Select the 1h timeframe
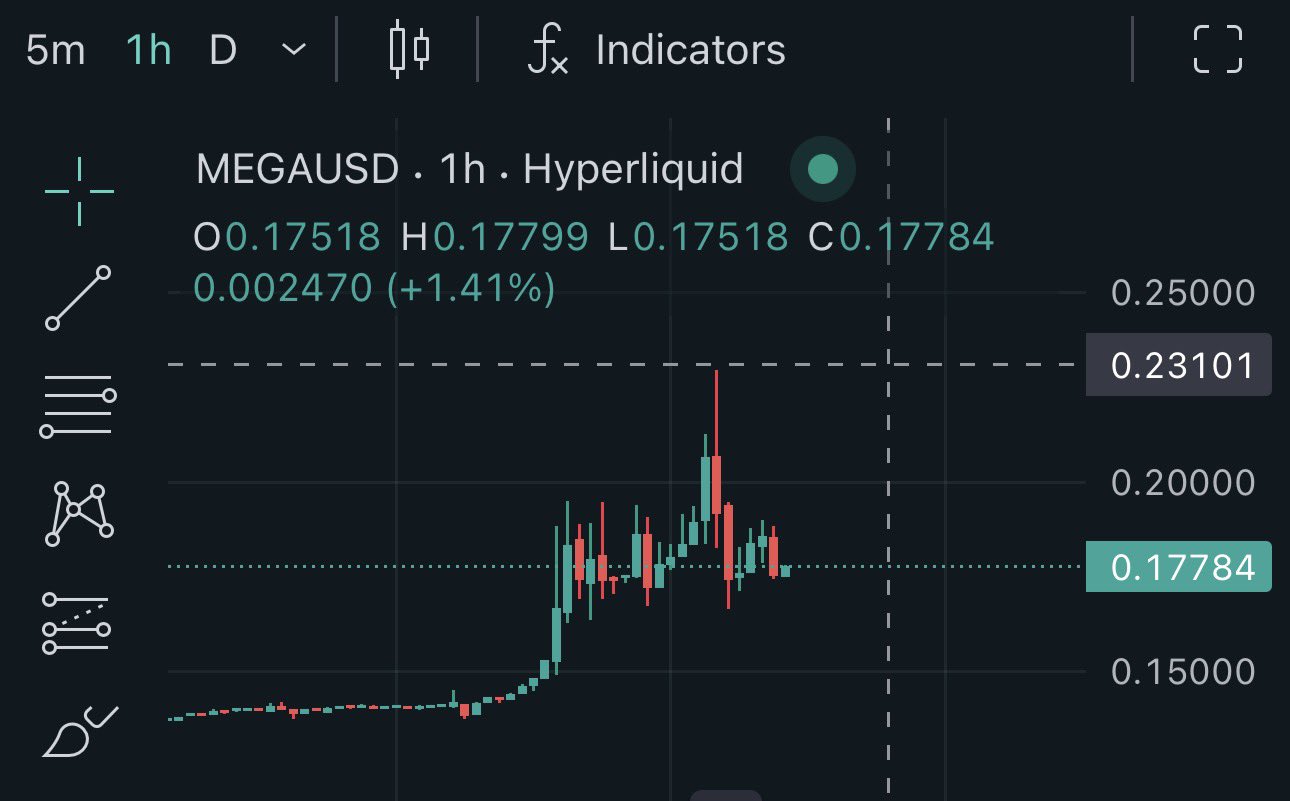 click(x=148, y=49)
